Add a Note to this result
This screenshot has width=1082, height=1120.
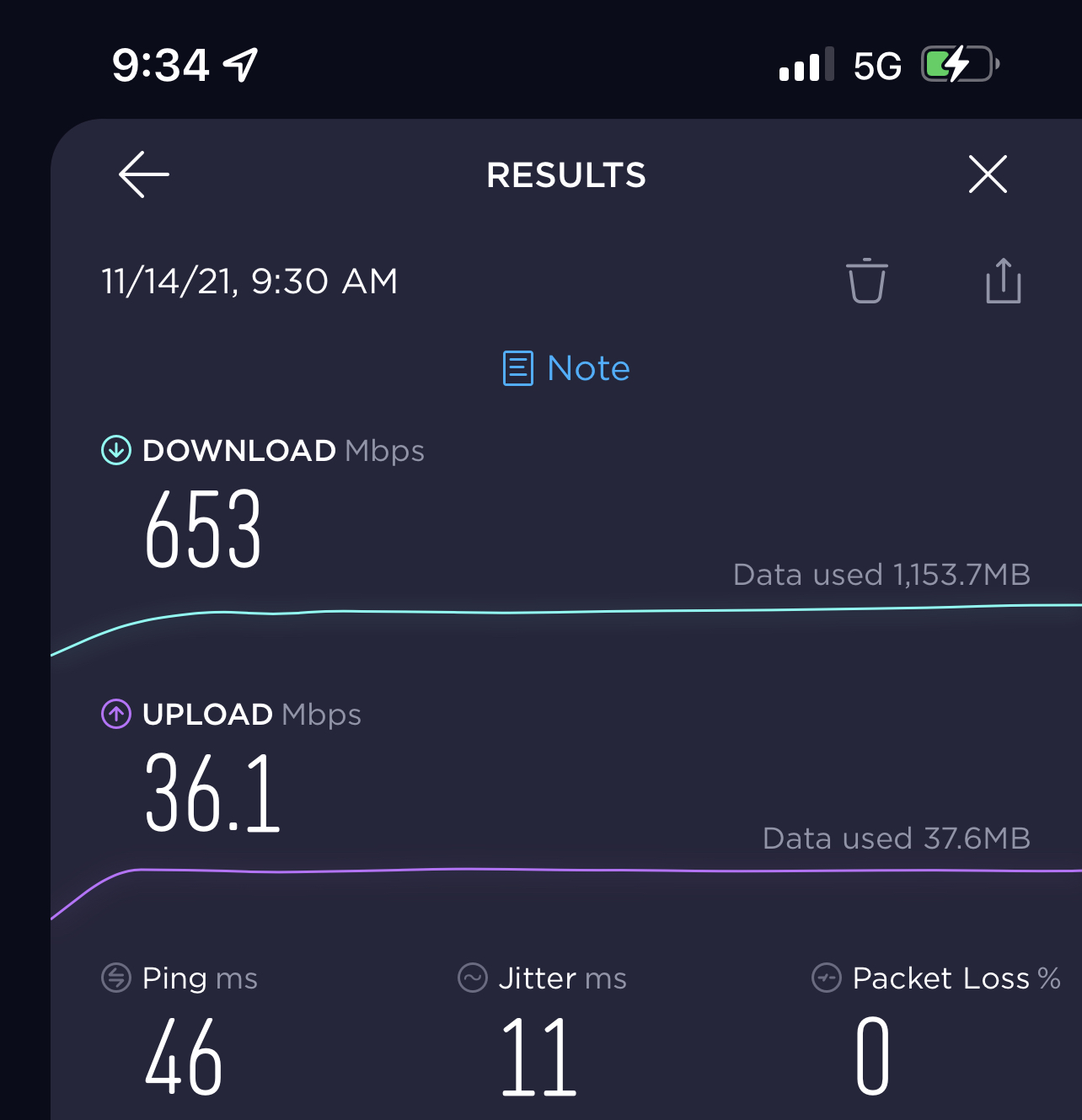pyautogui.click(x=567, y=368)
